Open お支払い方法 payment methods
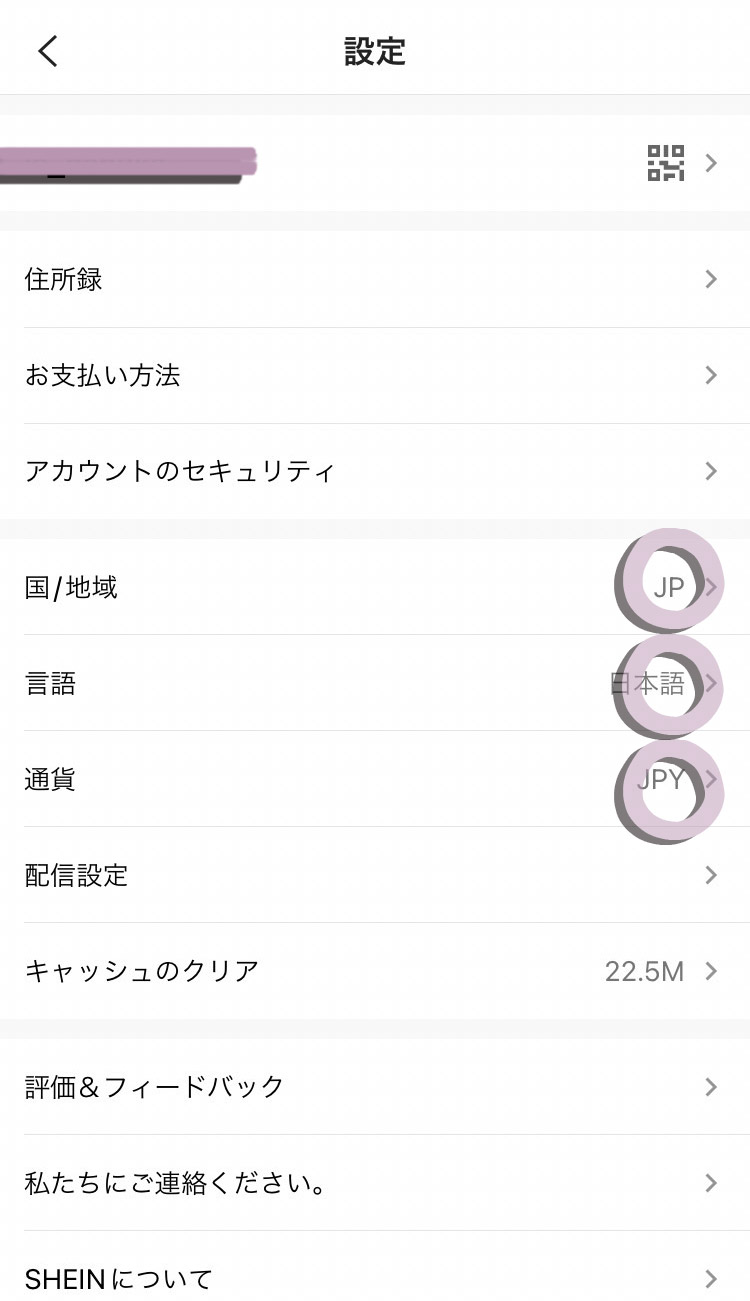 375,375
